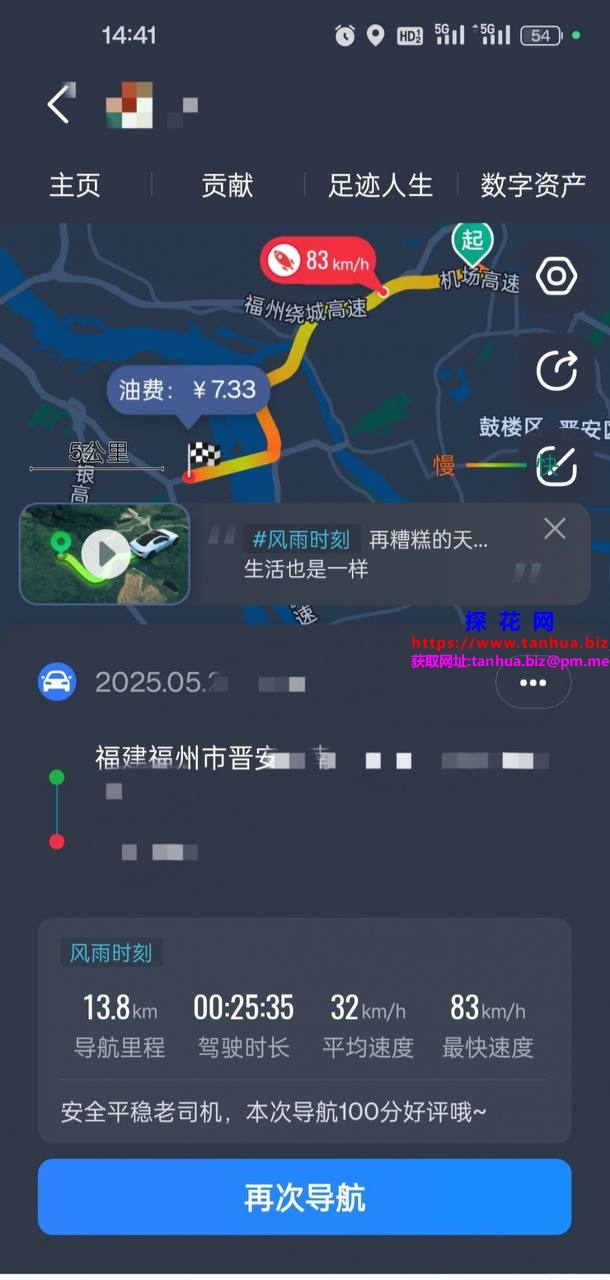Go back using the back arrow
Screen dimensions: 610x1280
point(59,104)
